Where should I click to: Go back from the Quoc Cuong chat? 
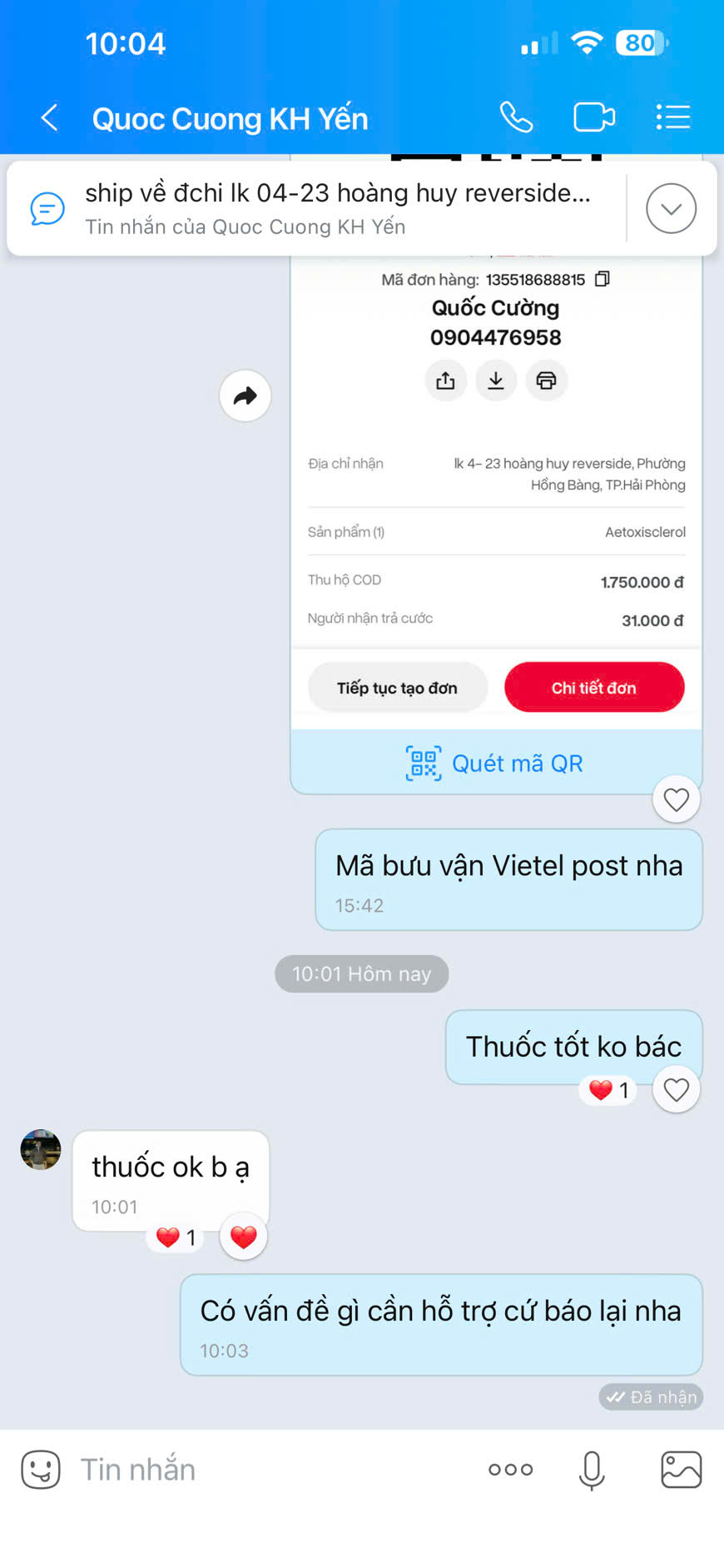pos(50,118)
